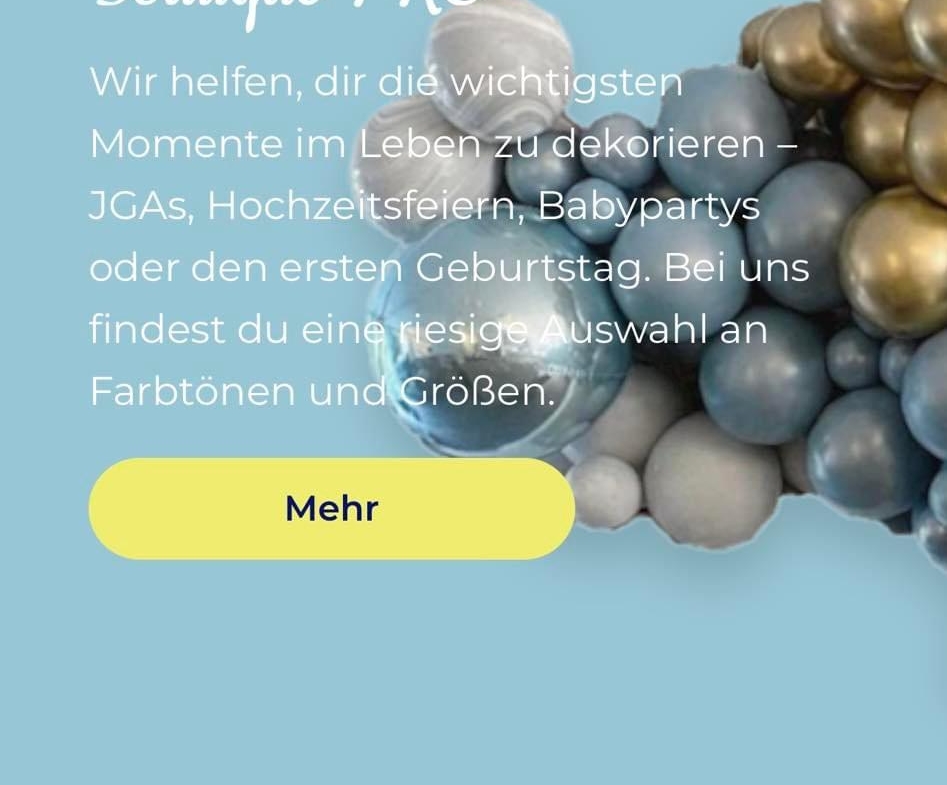
Task: Tap the yellow Mehr button
Action: [x=331, y=509]
